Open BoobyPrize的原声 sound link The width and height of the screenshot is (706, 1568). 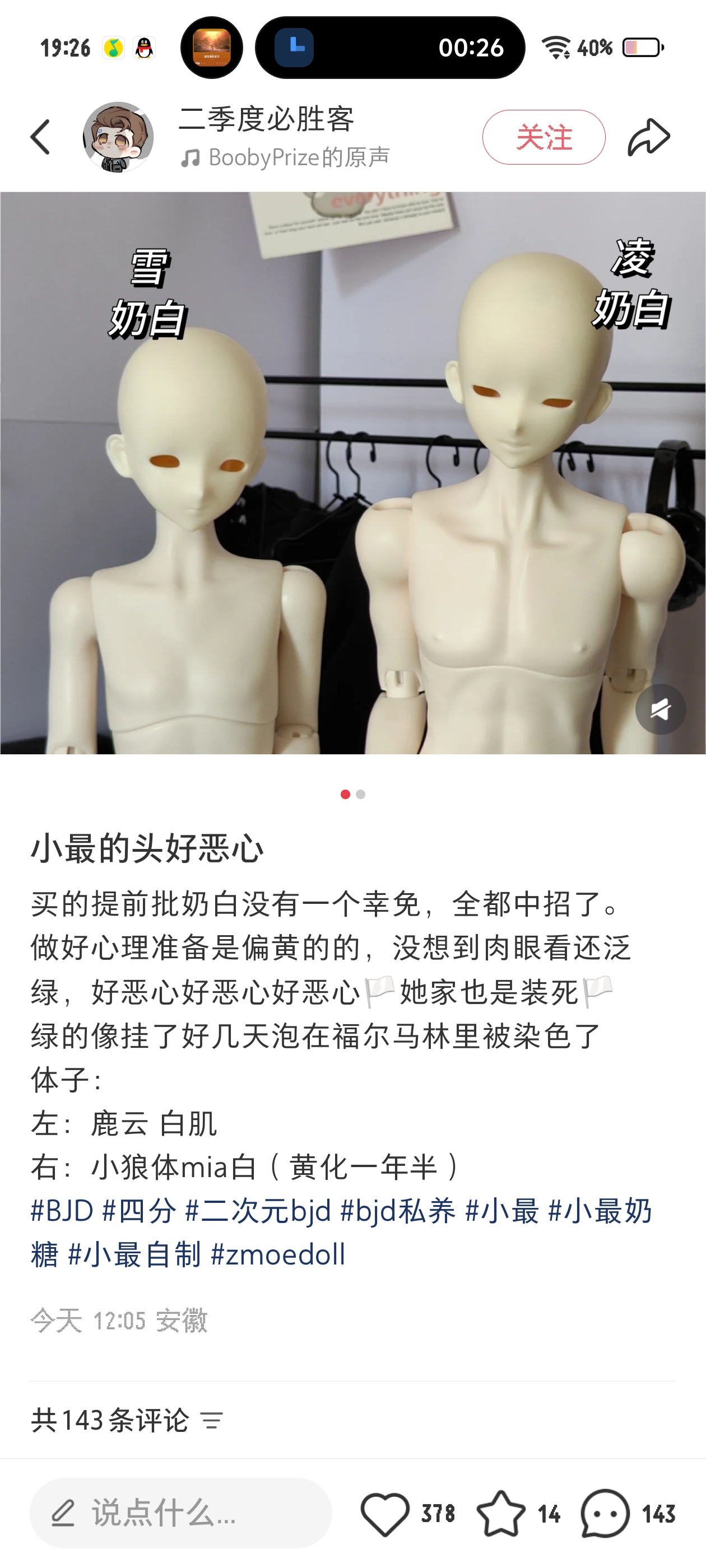point(286,158)
